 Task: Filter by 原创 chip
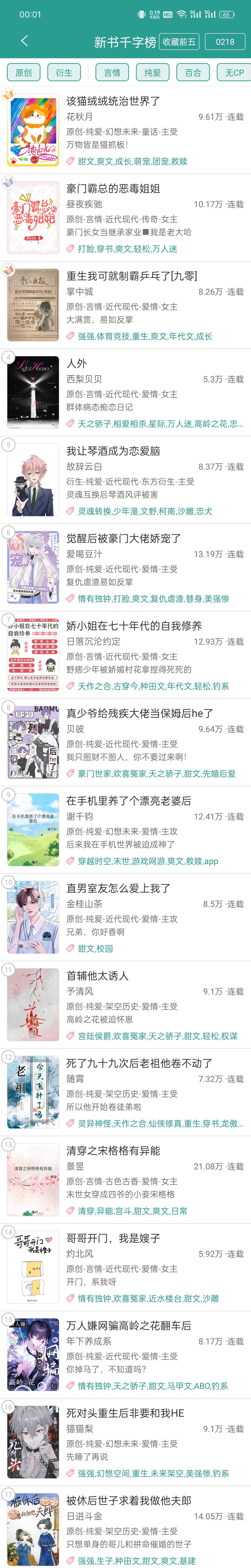click(24, 72)
